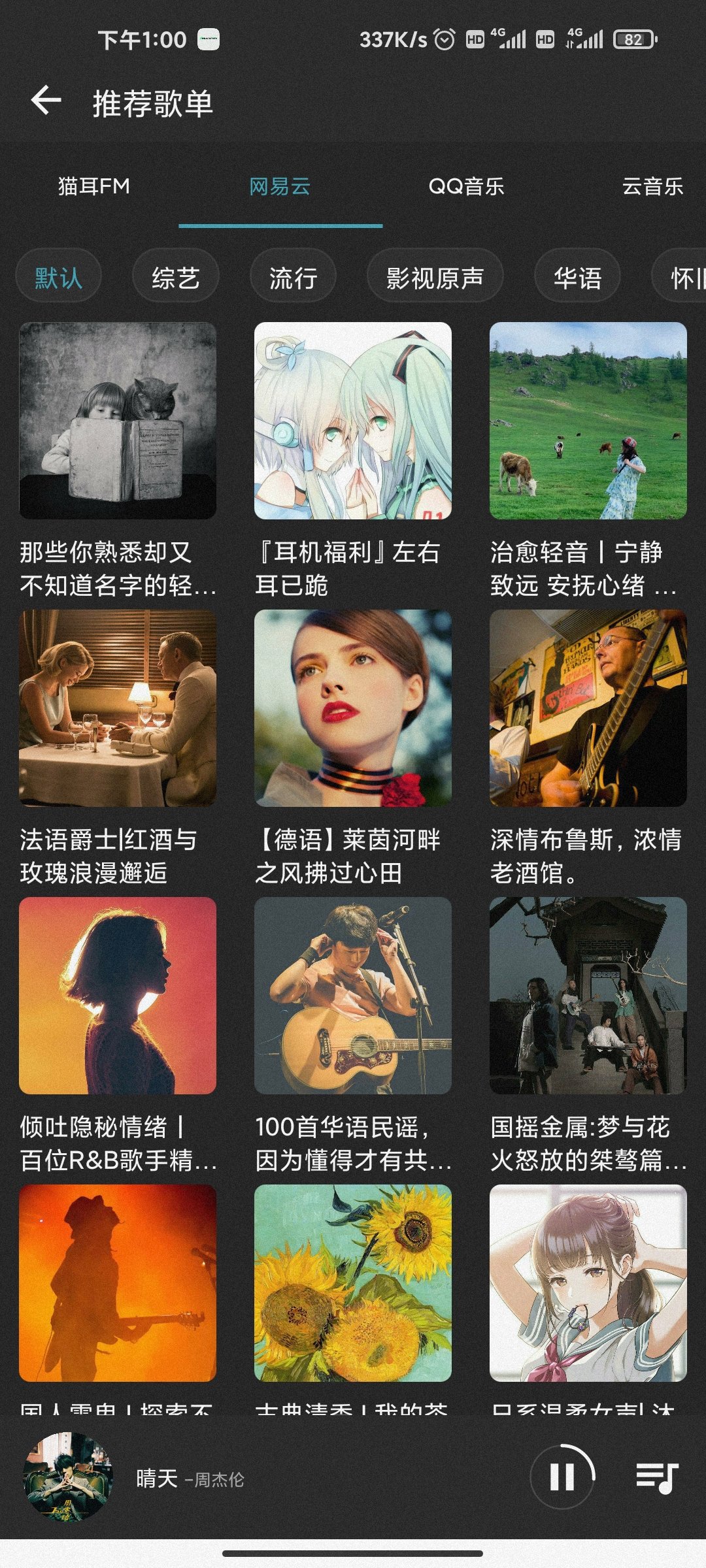Select the 综艺 filter chip

coord(175,275)
